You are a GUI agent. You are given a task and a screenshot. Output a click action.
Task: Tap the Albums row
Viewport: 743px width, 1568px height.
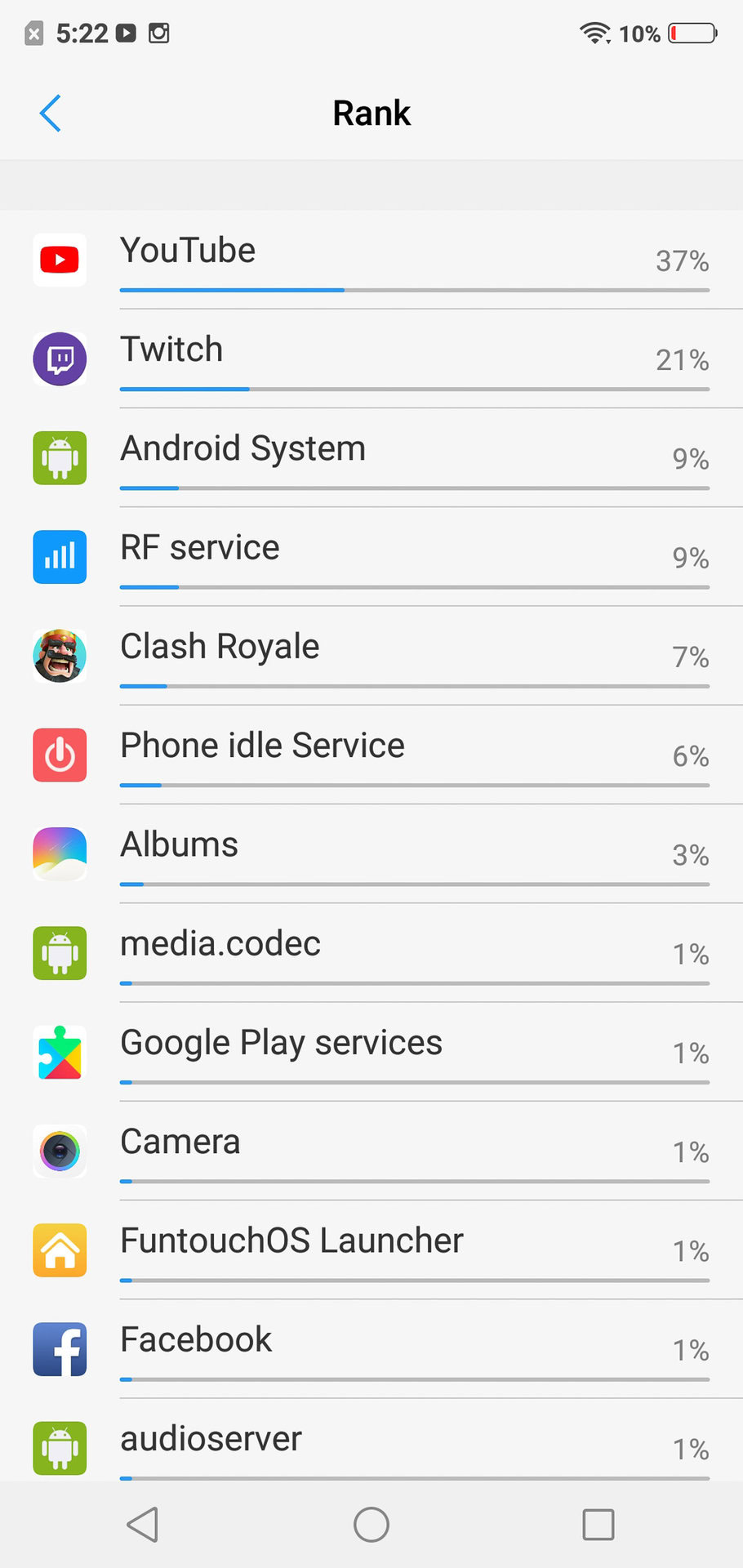(371, 853)
